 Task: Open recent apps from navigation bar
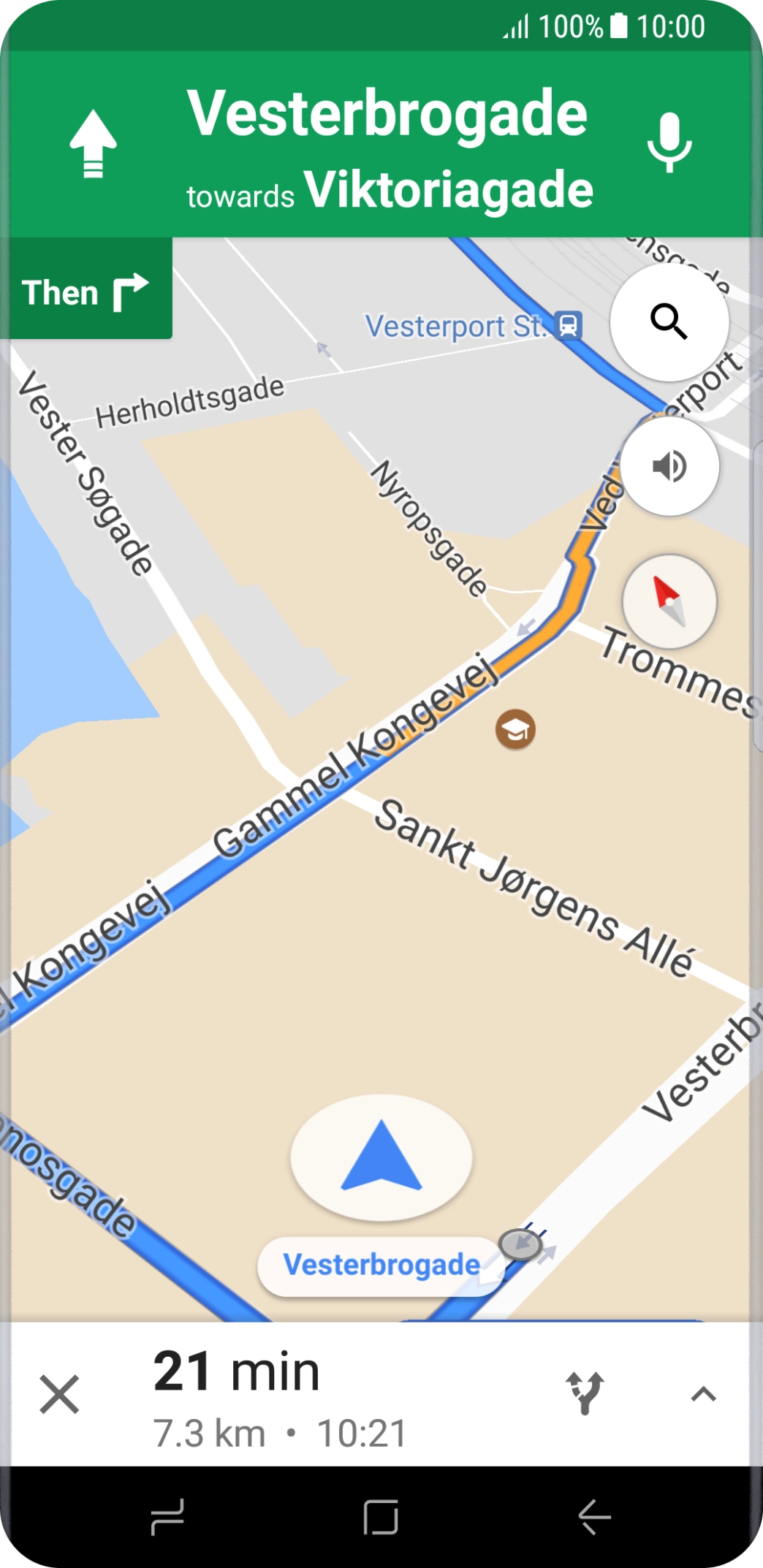point(167,1518)
